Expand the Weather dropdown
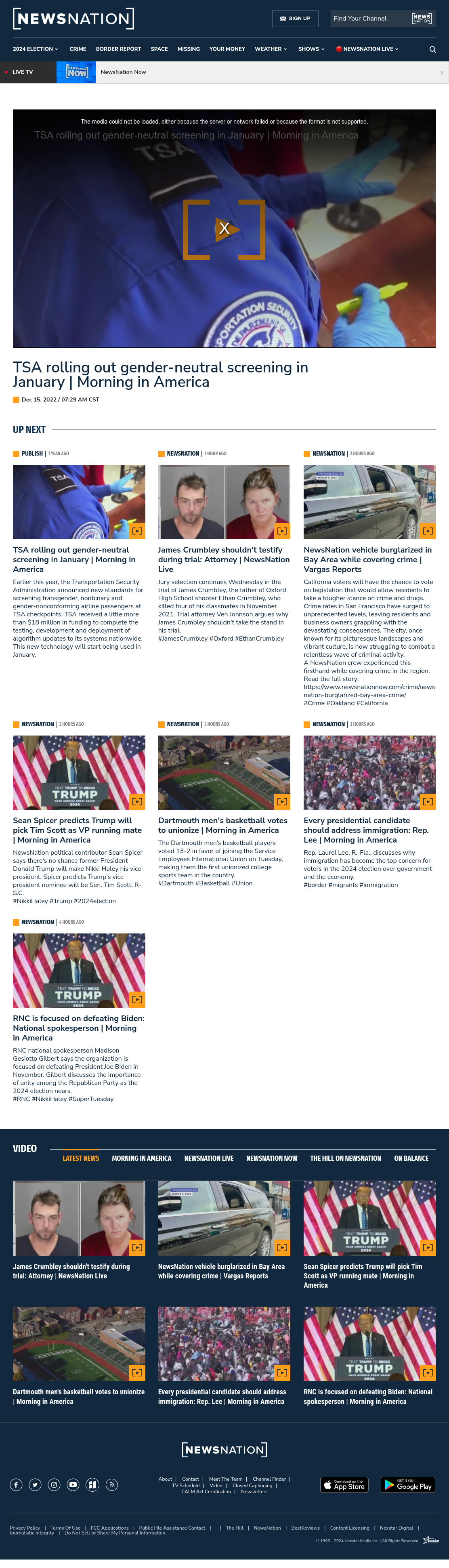 [x=271, y=49]
